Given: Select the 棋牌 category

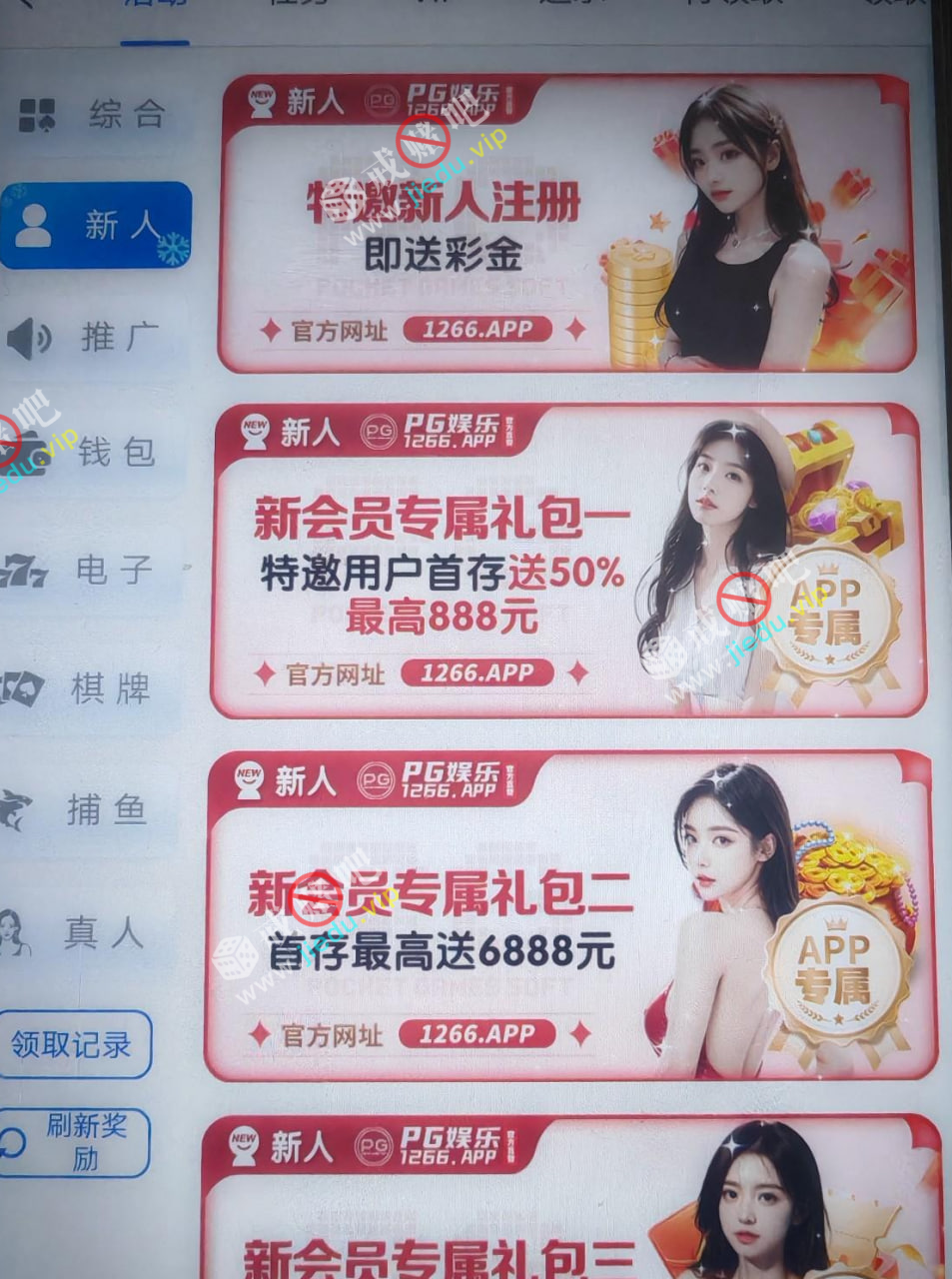Looking at the screenshot, I should click(x=95, y=688).
